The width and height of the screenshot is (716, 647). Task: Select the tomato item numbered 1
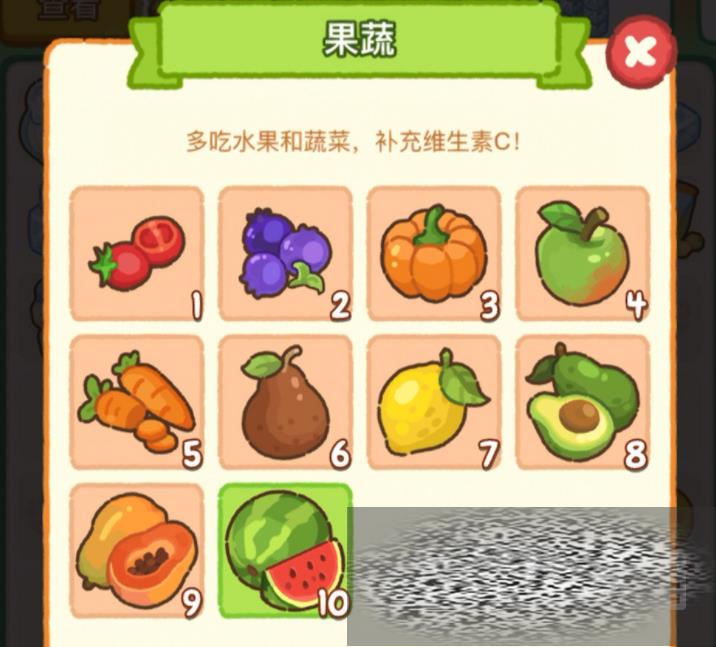coord(137,254)
